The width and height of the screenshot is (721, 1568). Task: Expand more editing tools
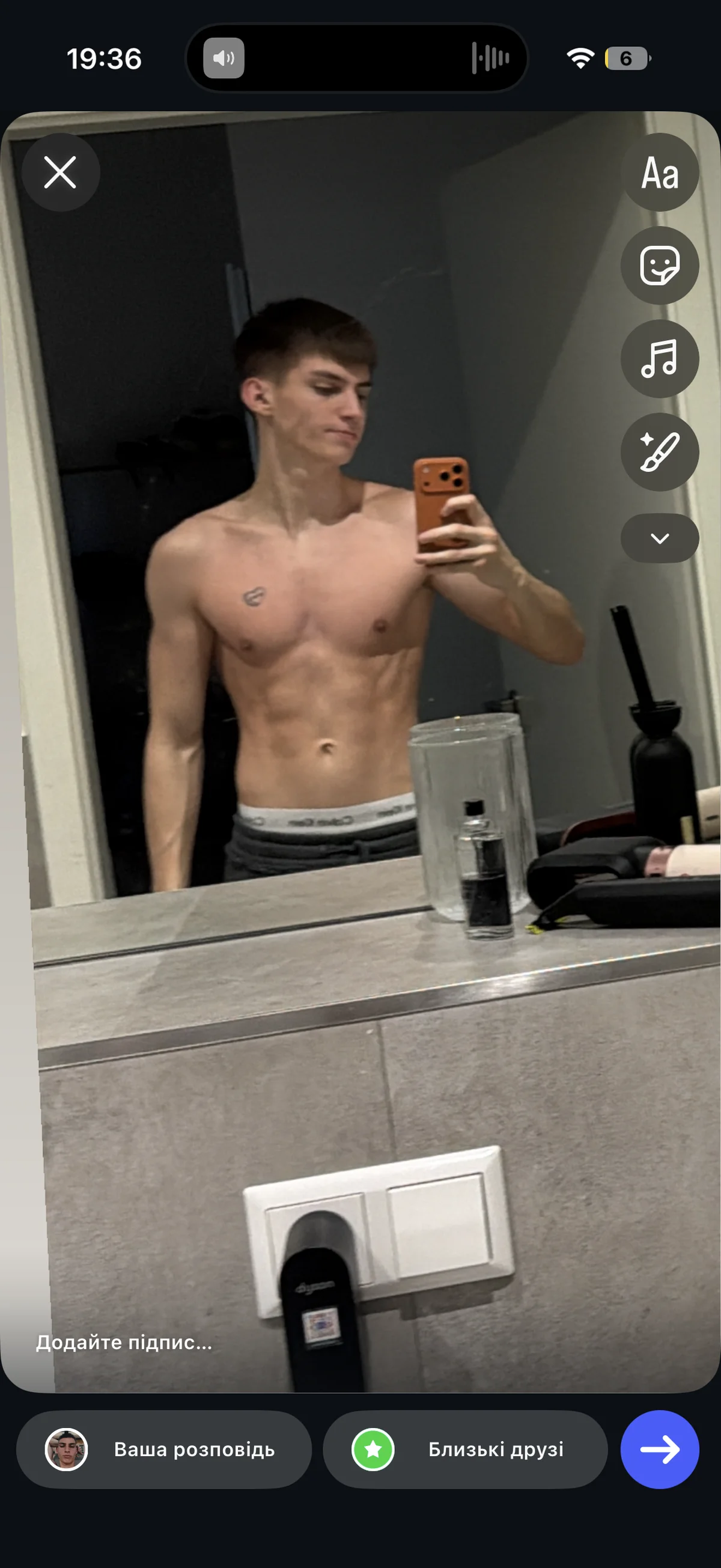(660, 538)
